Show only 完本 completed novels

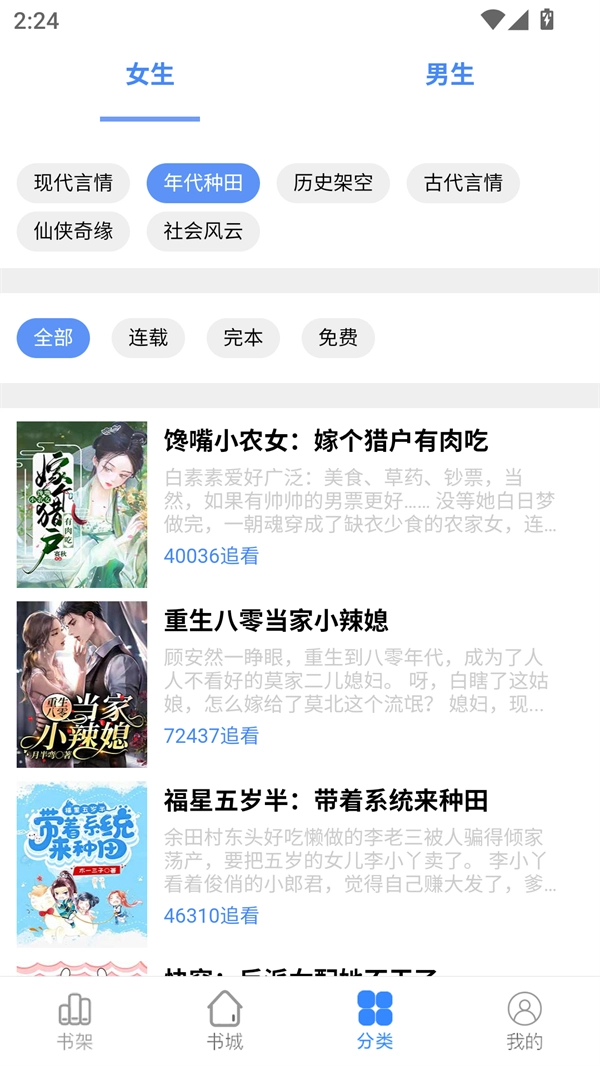243,338
